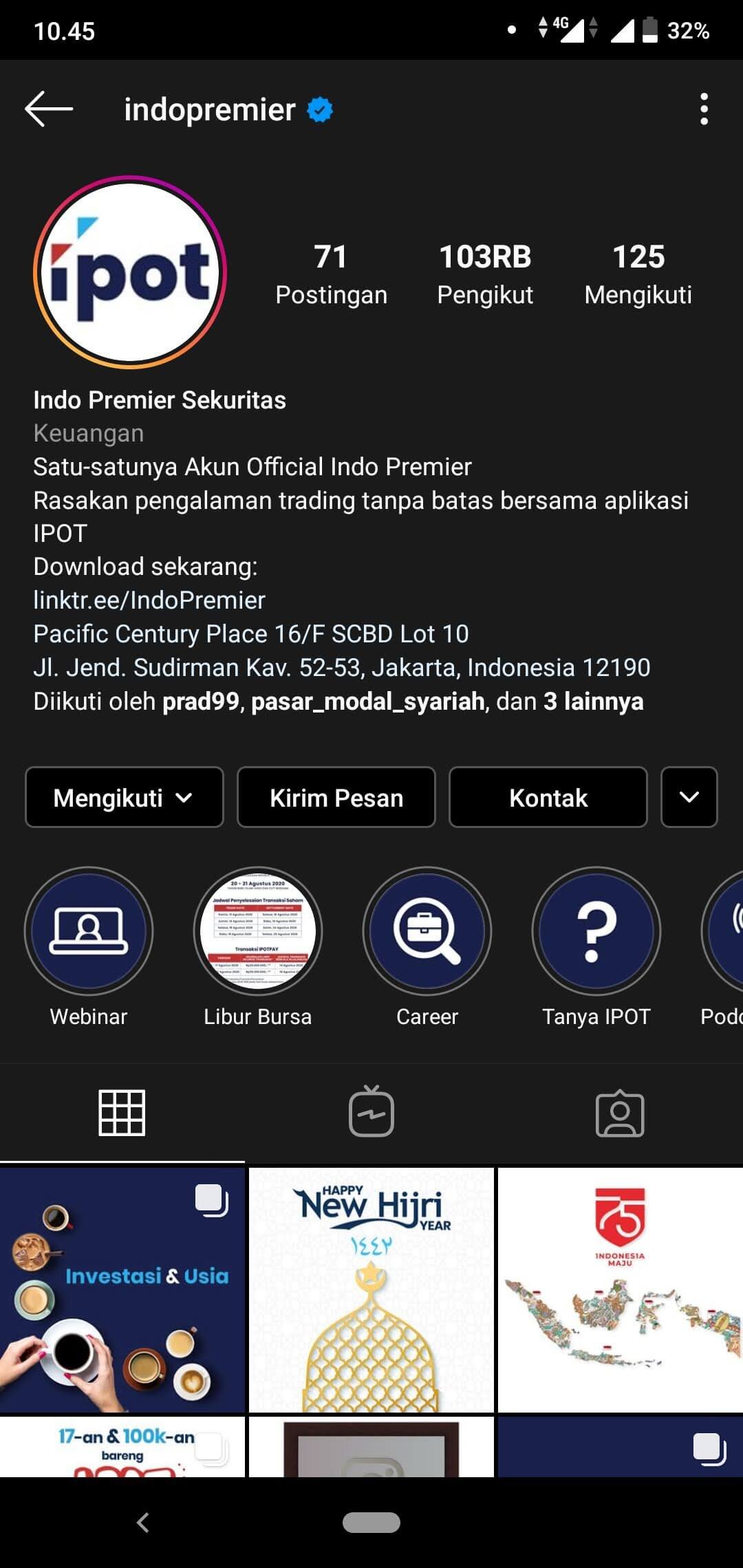Send a message via Kirim Pesan

pos(336,798)
